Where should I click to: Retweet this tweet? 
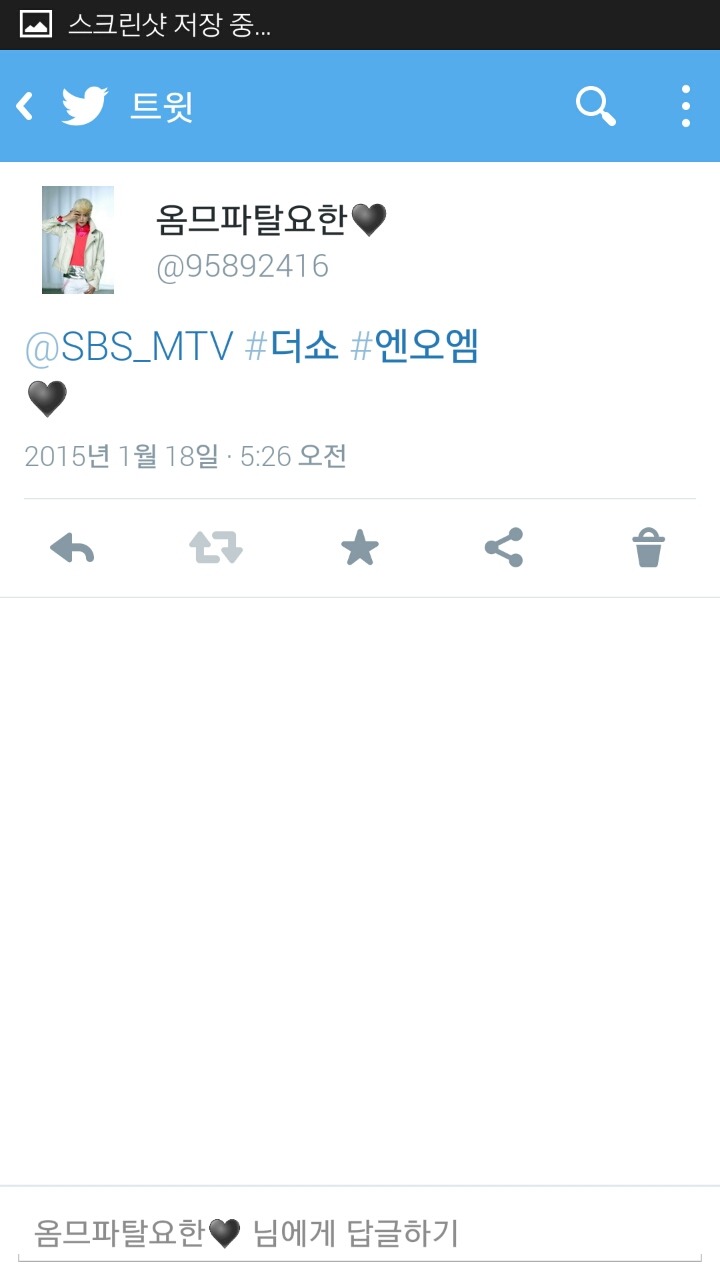coord(216,548)
